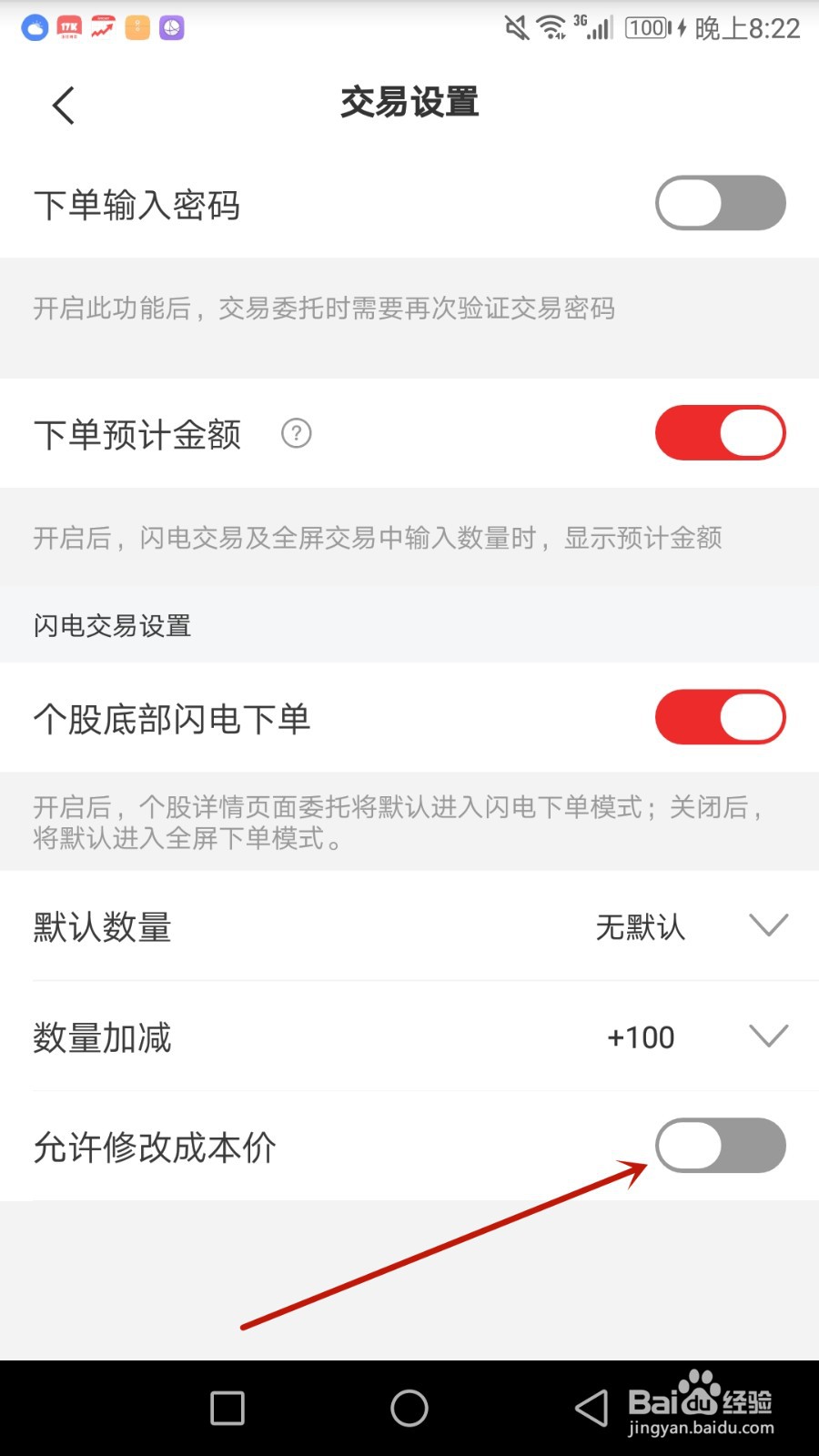Disable the 下单预计金额 switch

[x=720, y=433]
